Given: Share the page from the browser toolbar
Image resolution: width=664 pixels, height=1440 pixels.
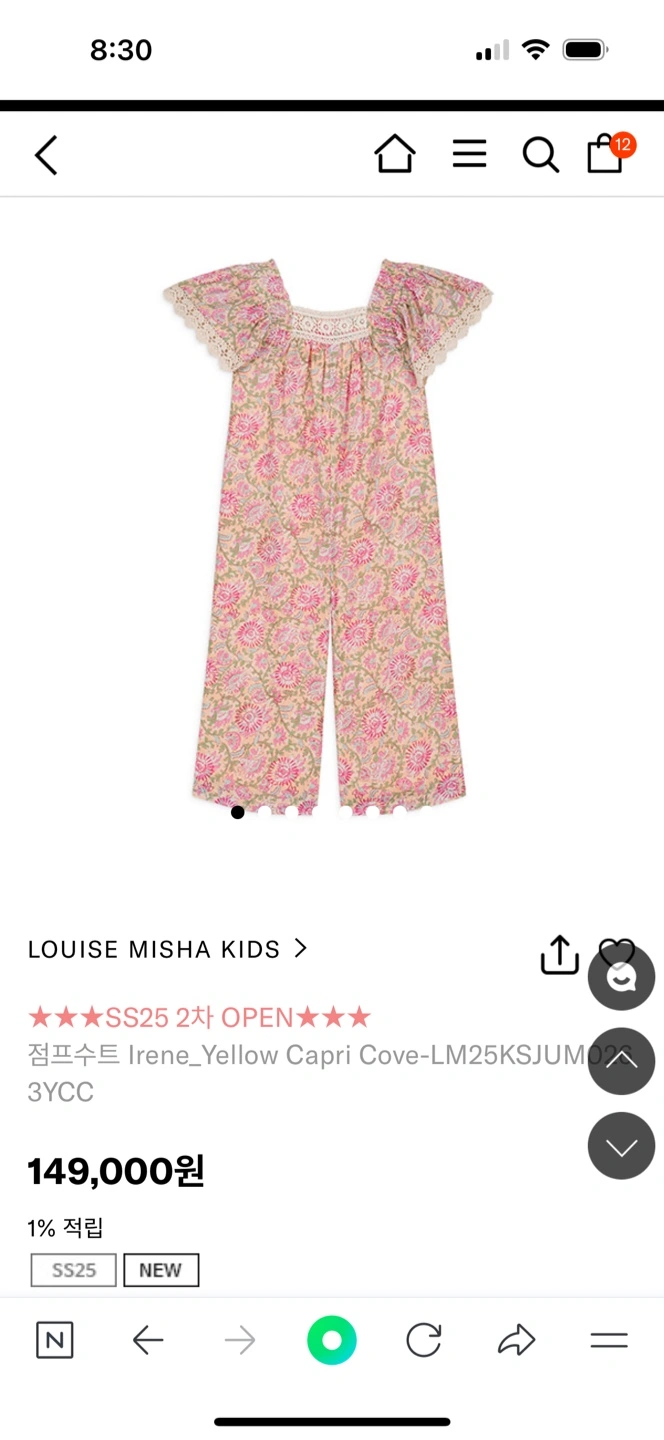Looking at the screenshot, I should [516, 1340].
